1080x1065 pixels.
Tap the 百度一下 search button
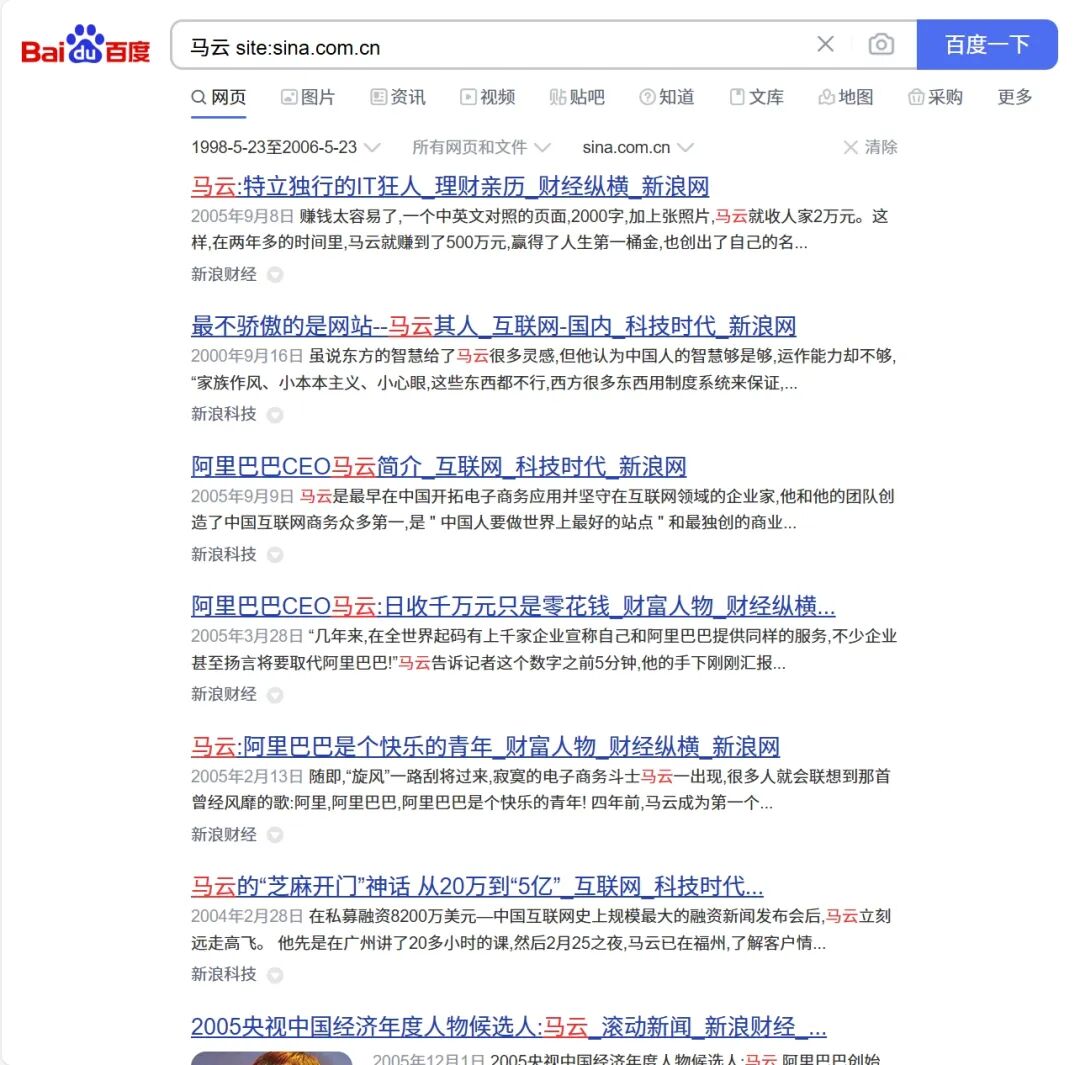[x=986, y=45]
